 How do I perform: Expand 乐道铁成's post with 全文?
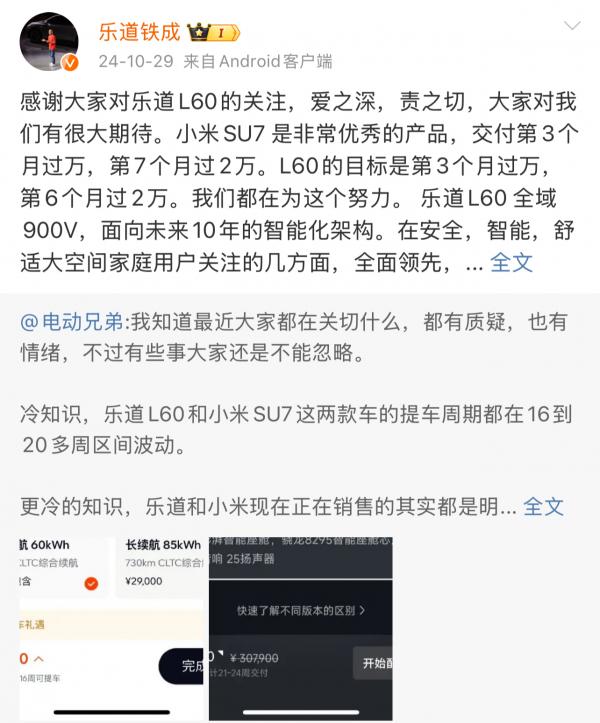[513, 264]
